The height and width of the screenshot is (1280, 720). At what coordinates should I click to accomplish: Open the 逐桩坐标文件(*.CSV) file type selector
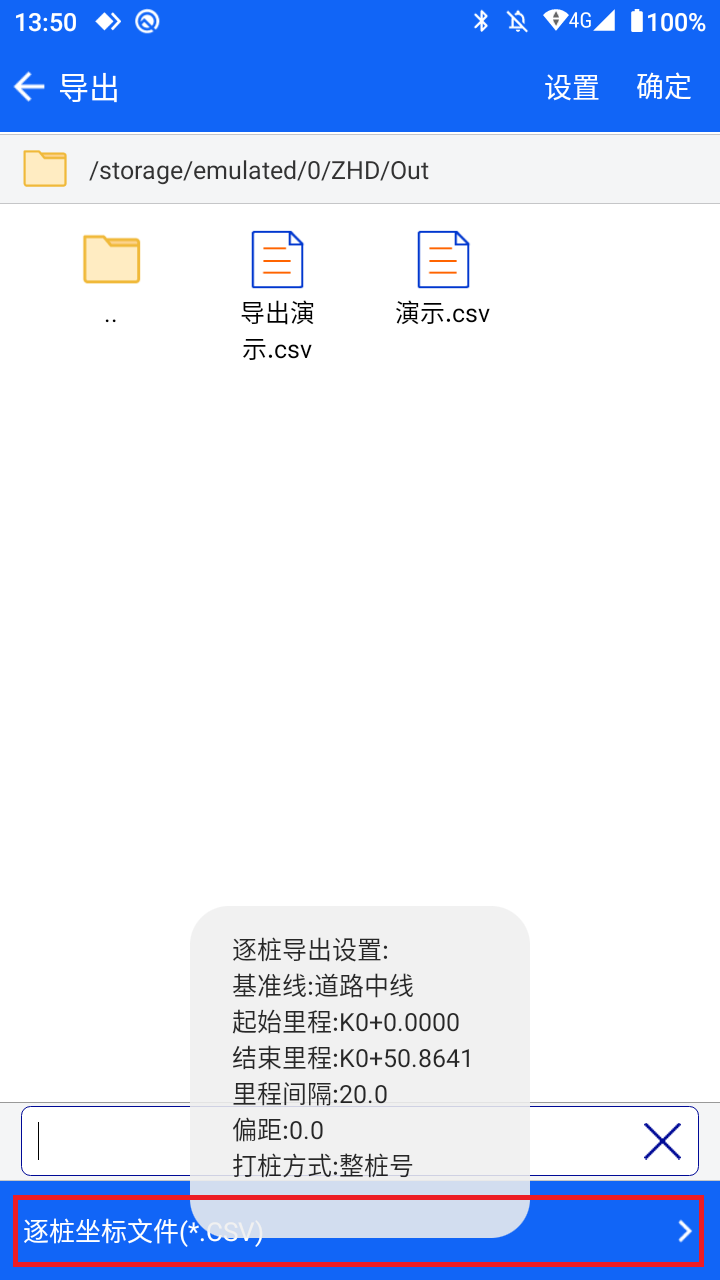point(359,1231)
